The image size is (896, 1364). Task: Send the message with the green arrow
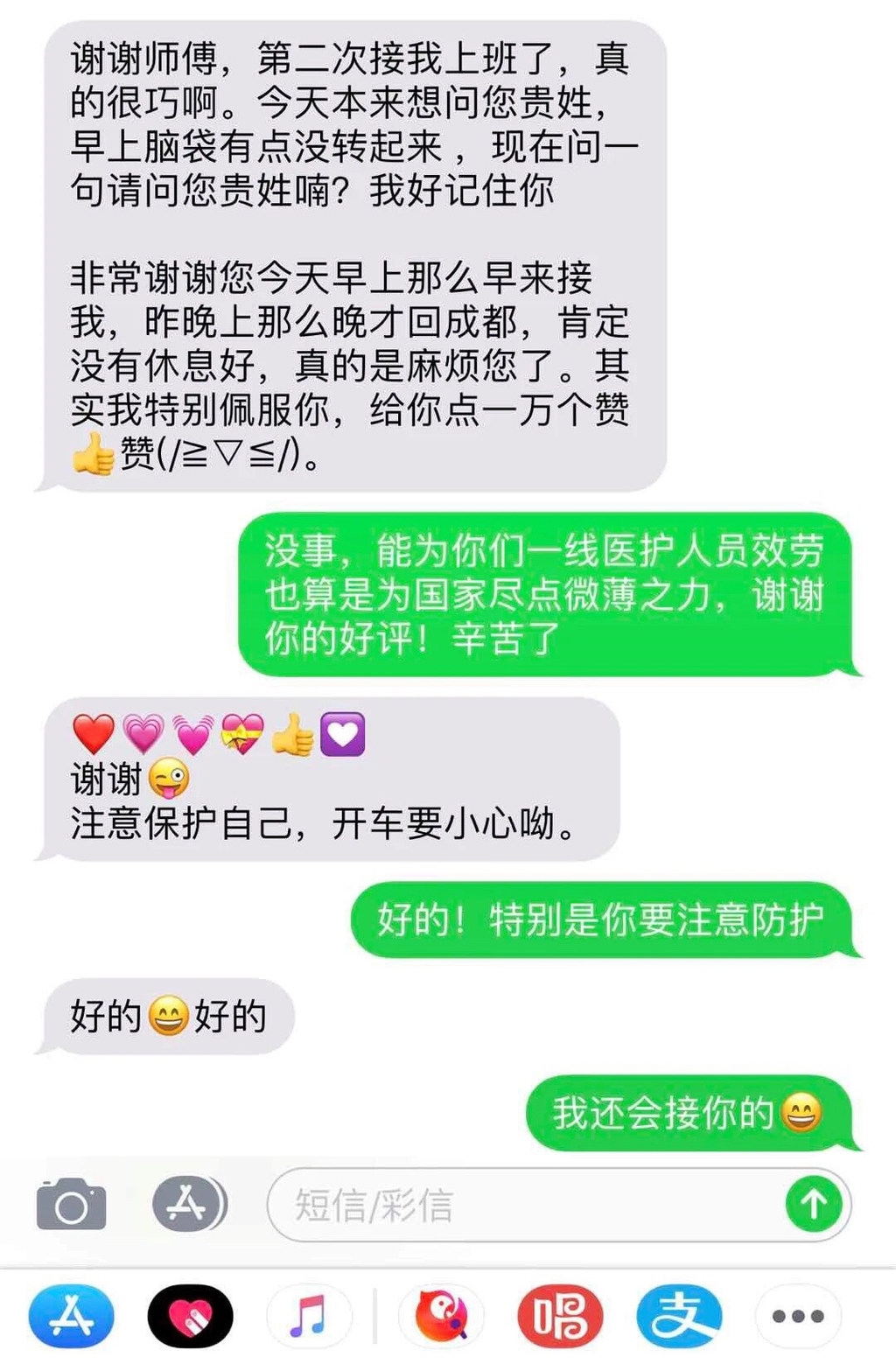814,1205
